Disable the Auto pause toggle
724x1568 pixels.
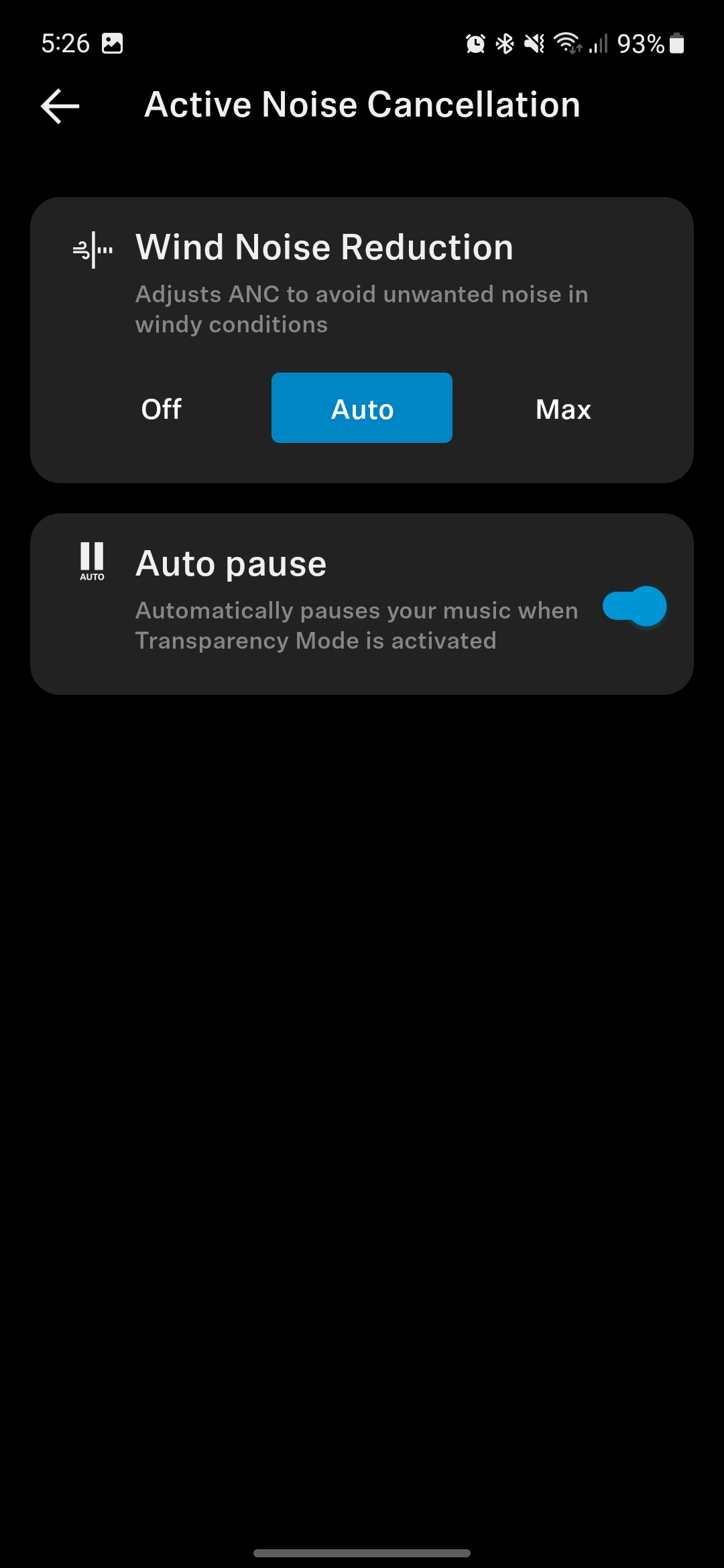pyautogui.click(x=634, y=606)
